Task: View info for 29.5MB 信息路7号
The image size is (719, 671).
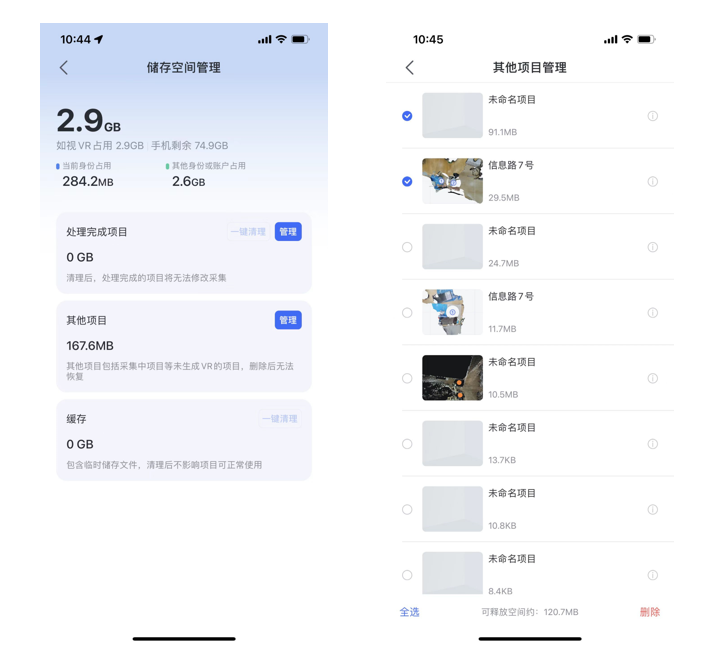Action: 653,182
